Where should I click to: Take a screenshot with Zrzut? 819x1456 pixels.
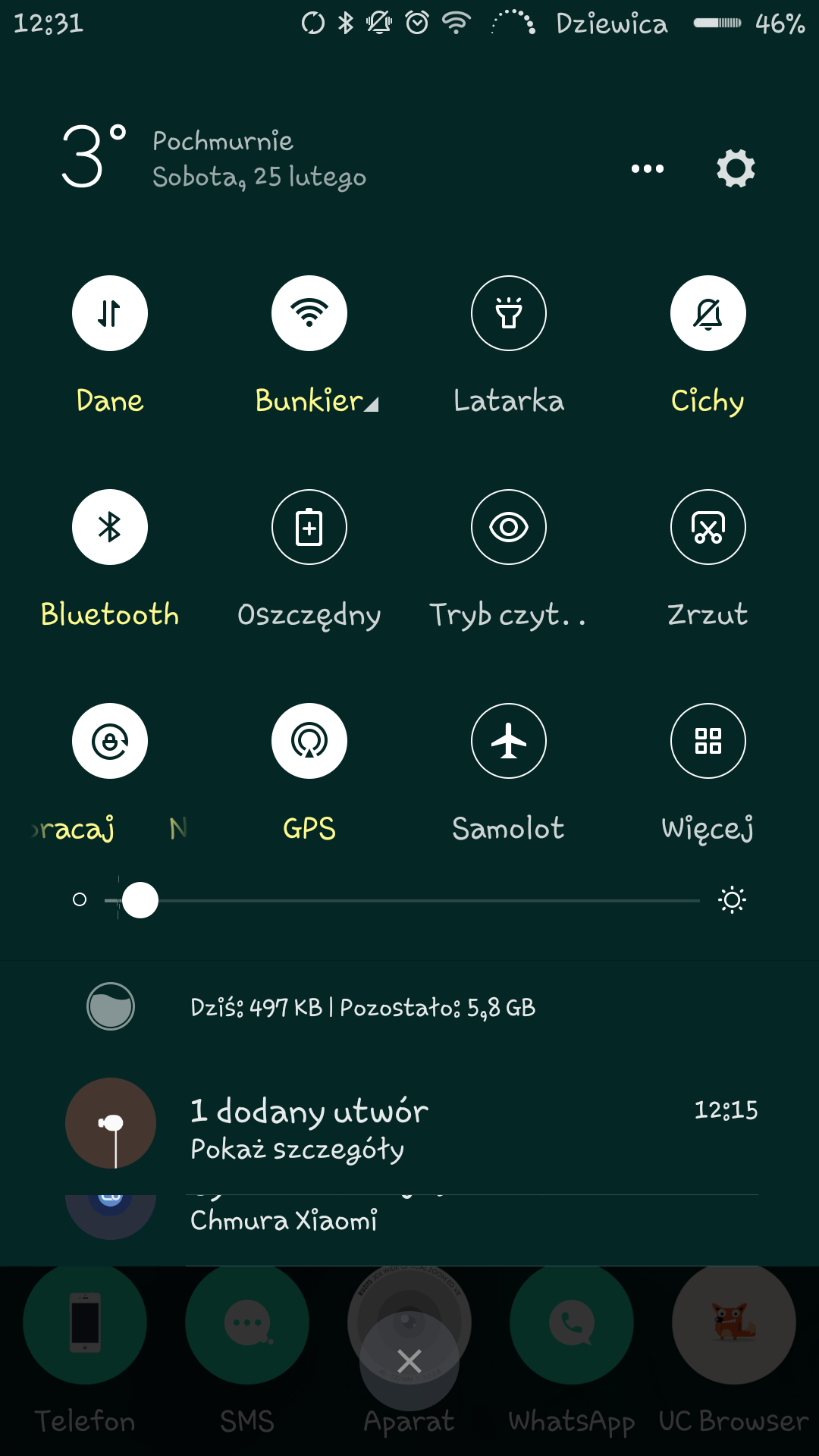(x=708, y=527)
